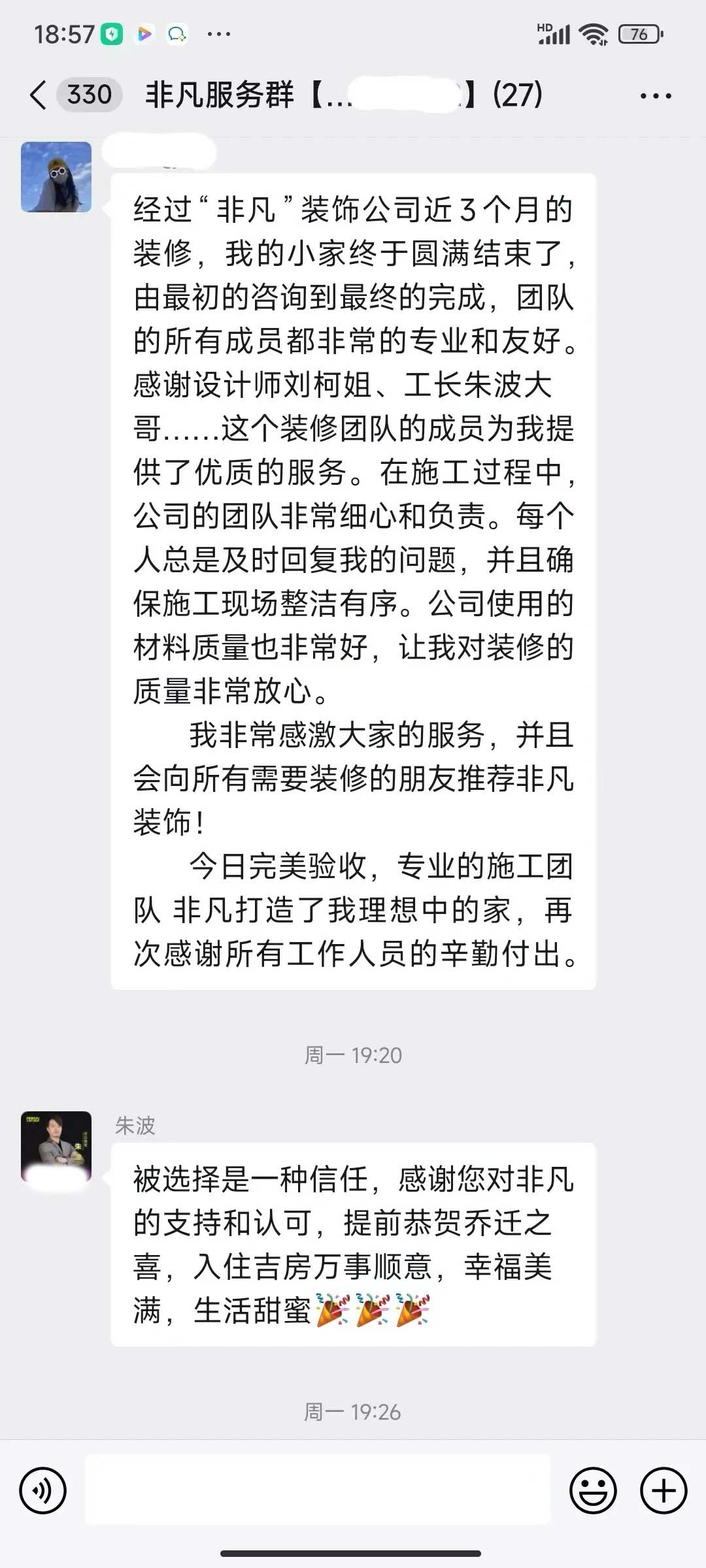Open 朱波's profile avatar
Screen dimensions: 706x1568
[56, 1146]
